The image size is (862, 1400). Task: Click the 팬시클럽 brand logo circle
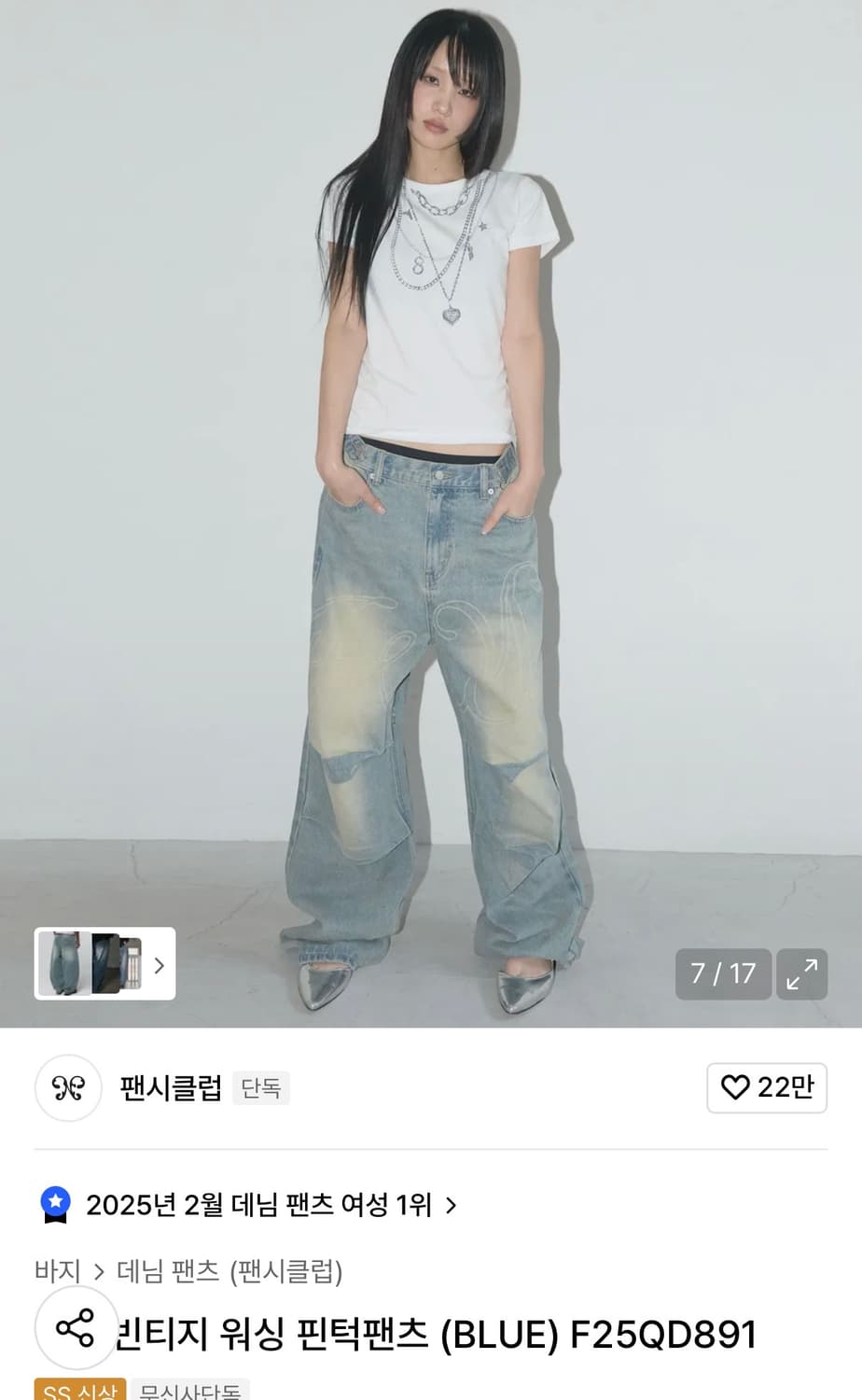tap(68, 1088)
